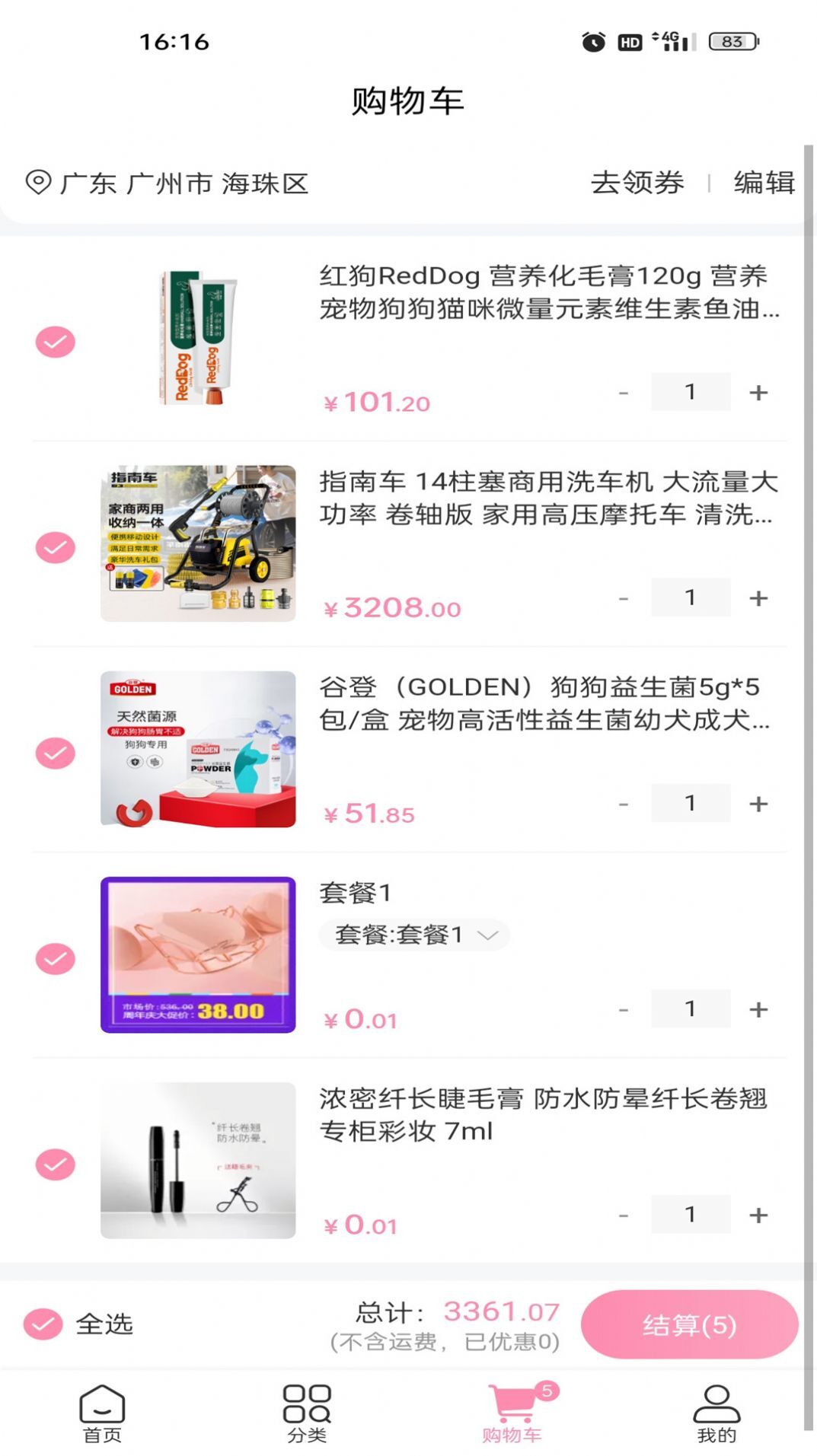Increase quantity of 浓密纤长睫毛膏
The width and height of the screenshot is (817, 1456).
pos(758,1214)
